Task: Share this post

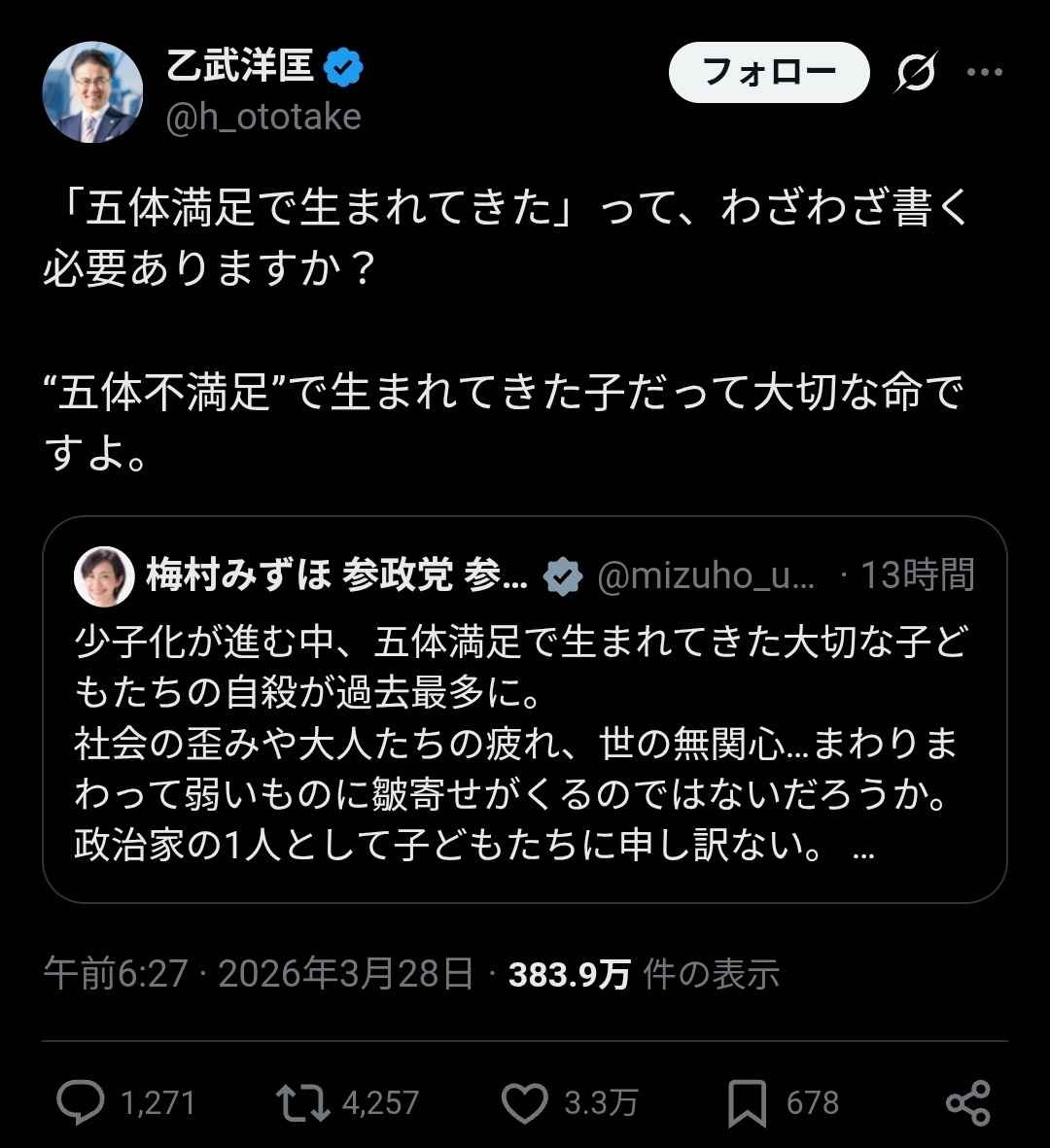Action: coord(967,1102)
